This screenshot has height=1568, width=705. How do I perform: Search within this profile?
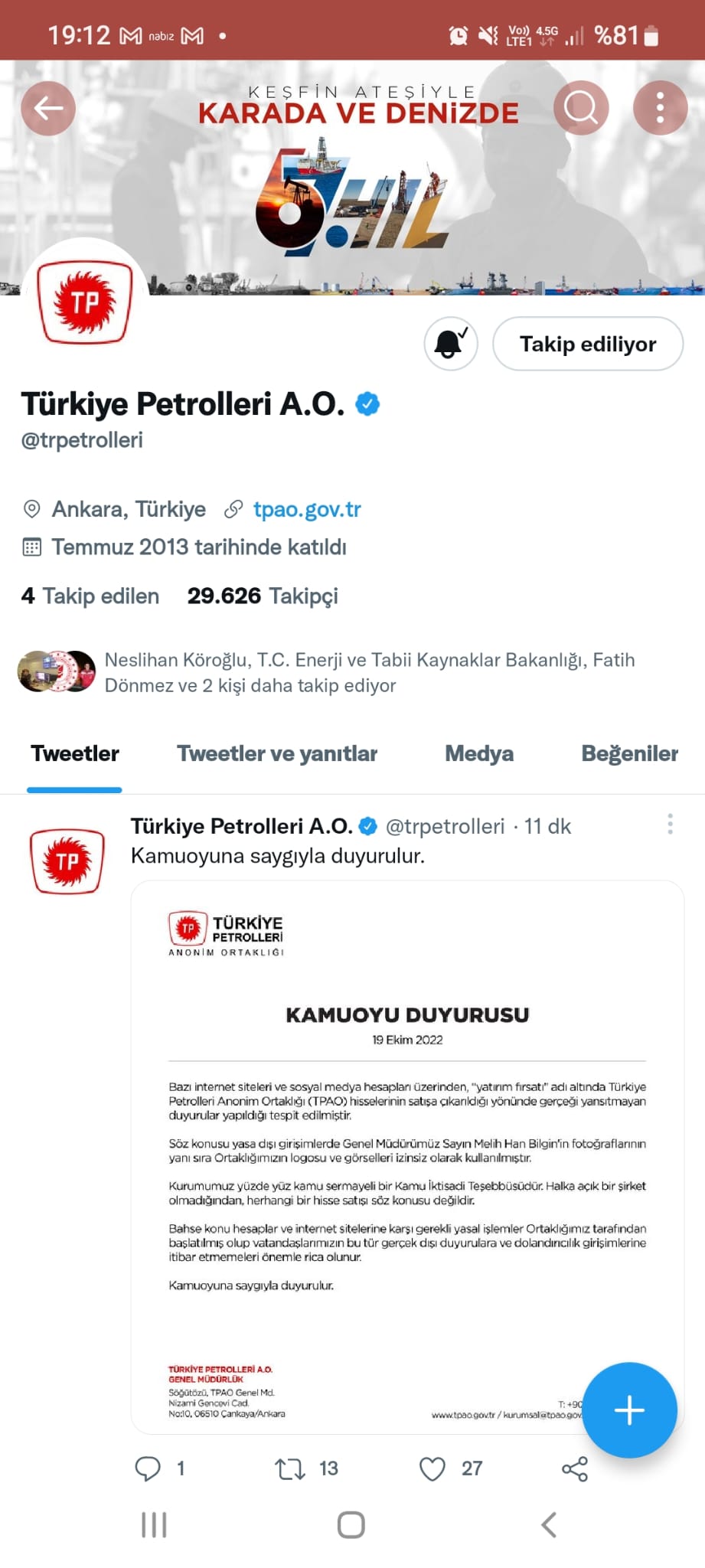[581, 108]
